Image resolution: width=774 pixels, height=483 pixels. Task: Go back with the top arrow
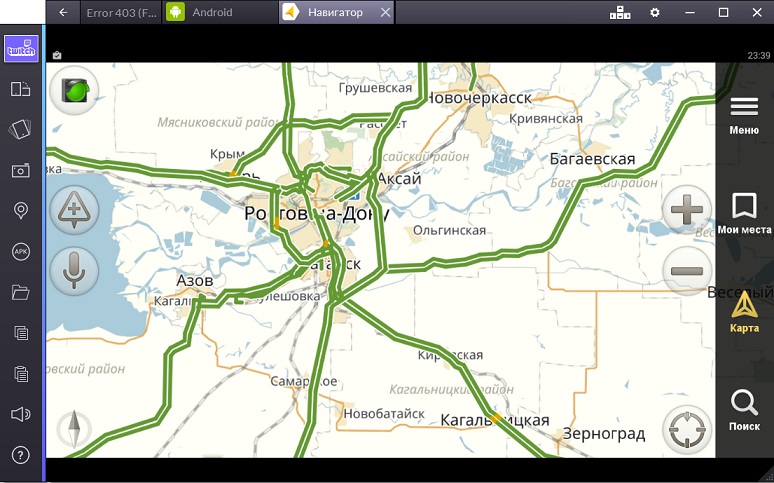click(63, 12)
